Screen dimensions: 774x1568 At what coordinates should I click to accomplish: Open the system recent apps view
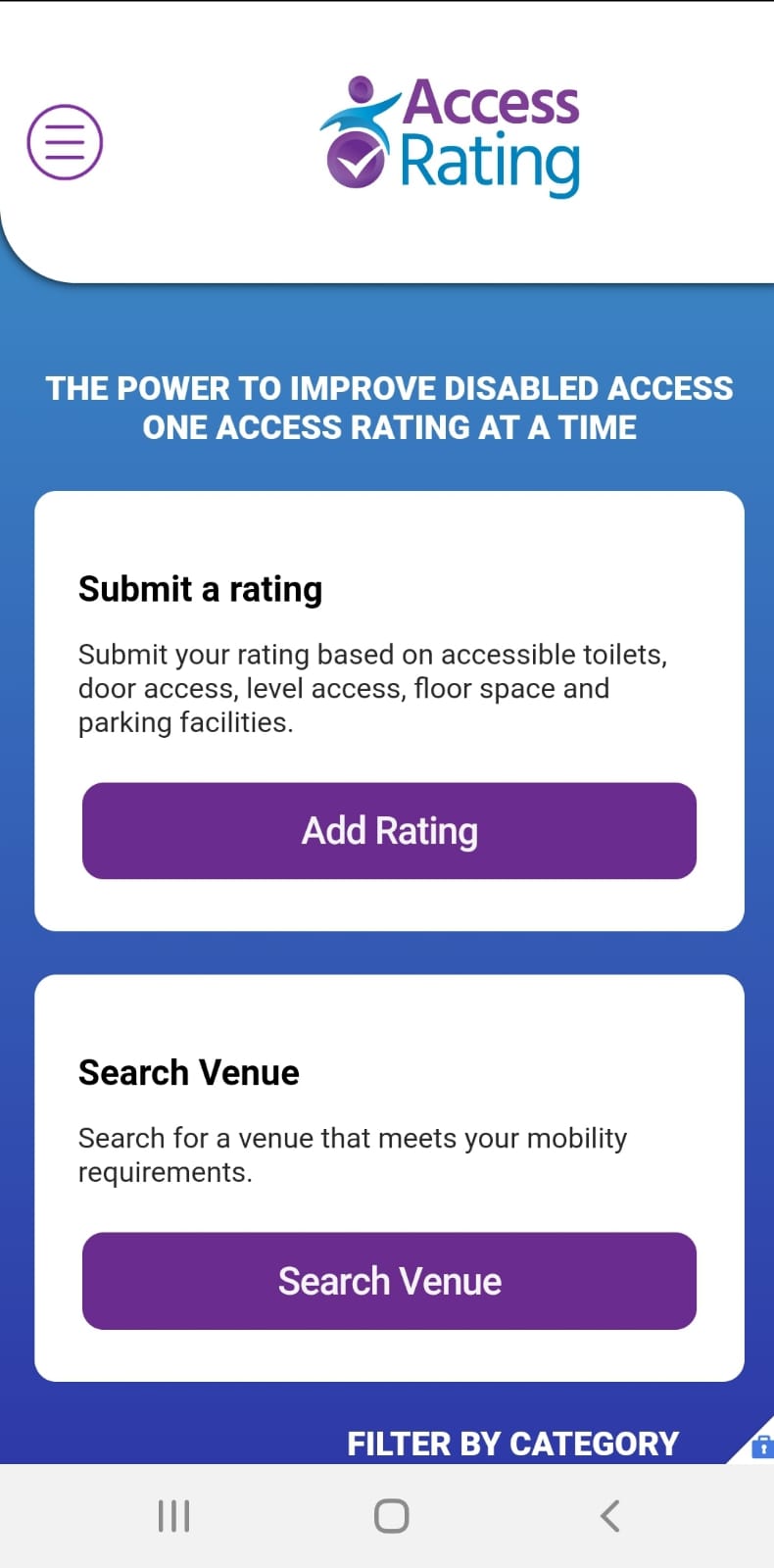tap(173, 1516)
